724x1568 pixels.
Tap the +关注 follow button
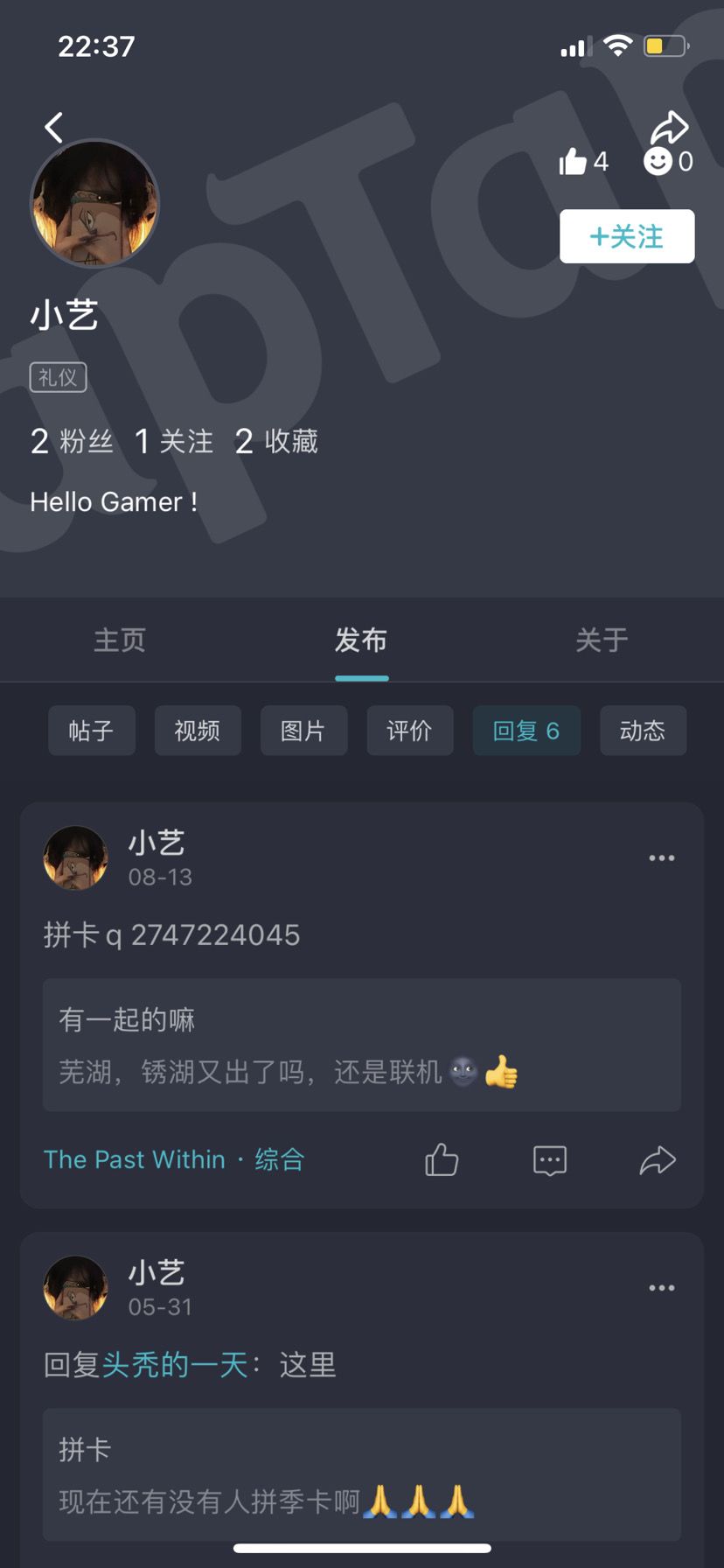(x=627, y=236)
